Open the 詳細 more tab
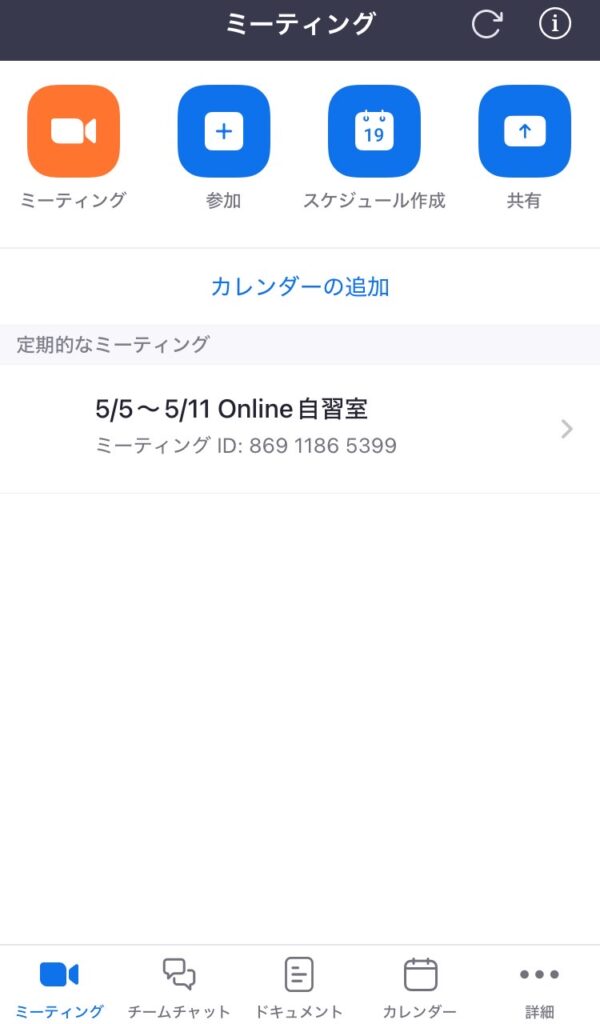 point(539,986)
